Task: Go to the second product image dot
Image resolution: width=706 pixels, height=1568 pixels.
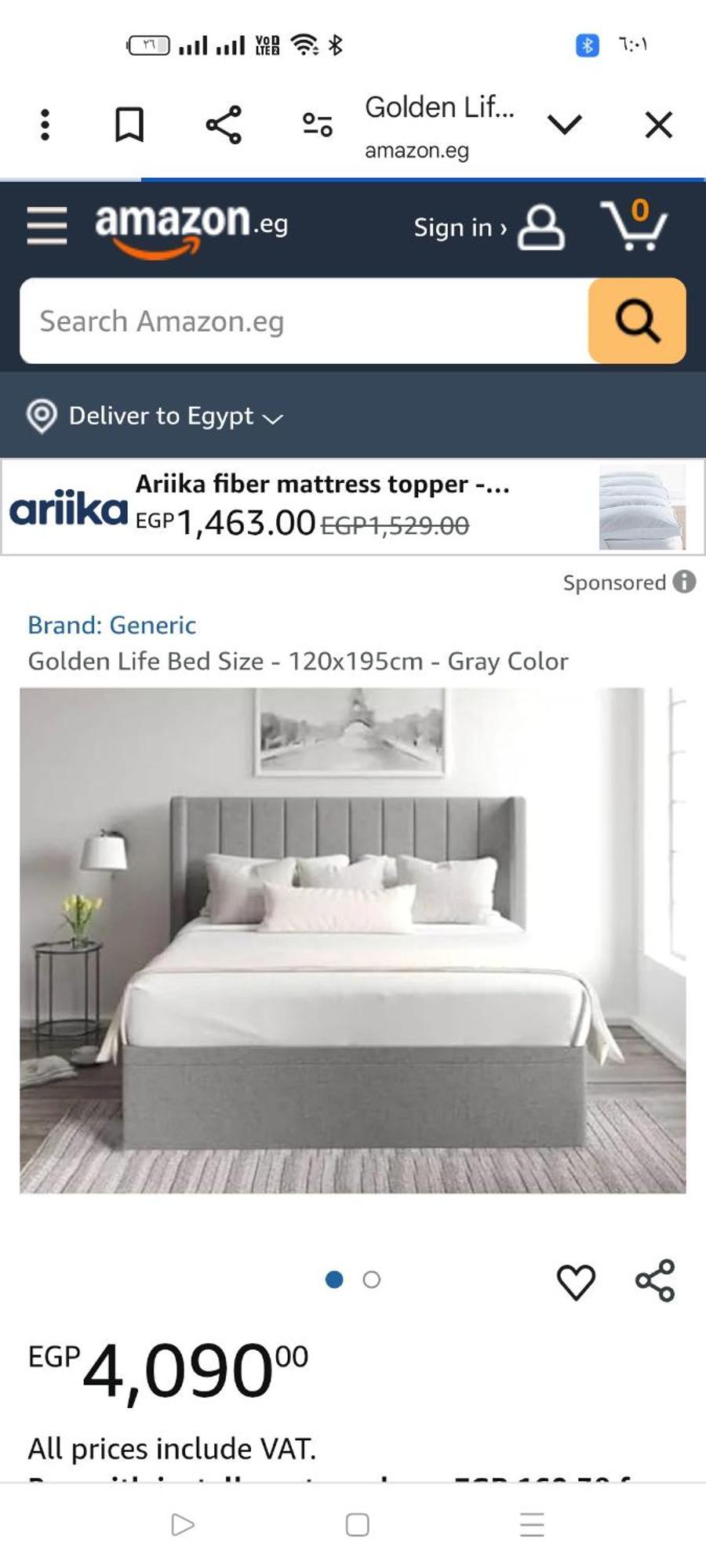Action: [x=372, y=1279]
